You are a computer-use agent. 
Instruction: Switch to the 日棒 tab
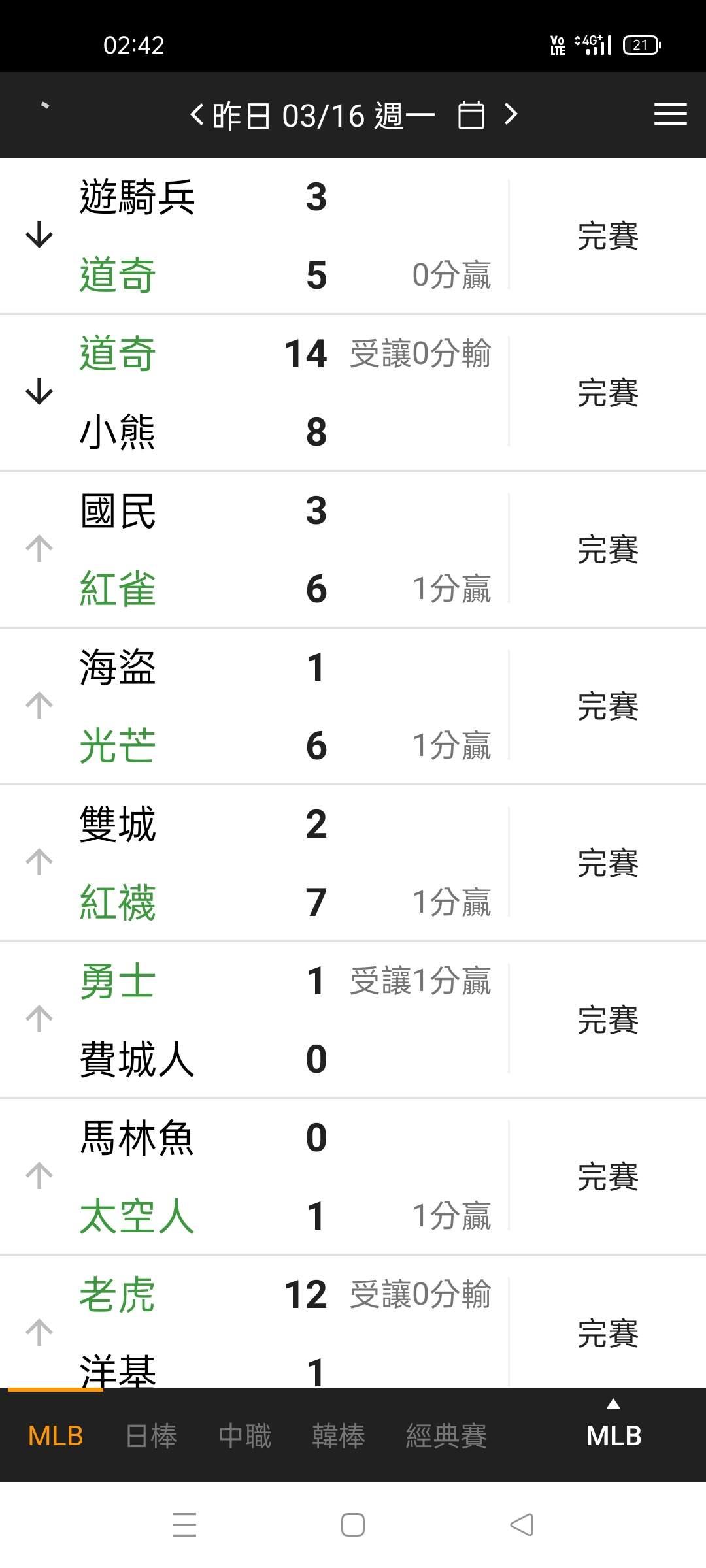pos(151,1436)
